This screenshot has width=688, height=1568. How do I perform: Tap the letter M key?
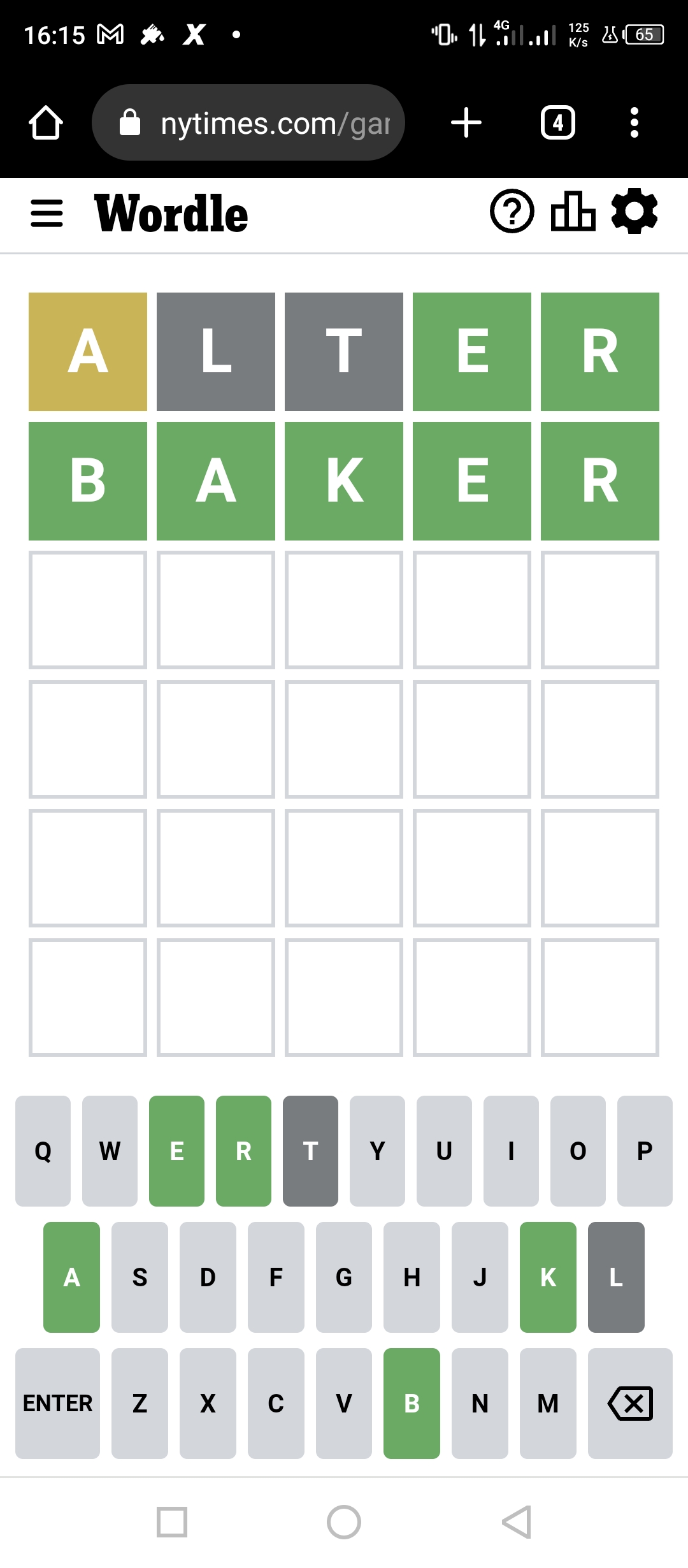pos(548,1403)
